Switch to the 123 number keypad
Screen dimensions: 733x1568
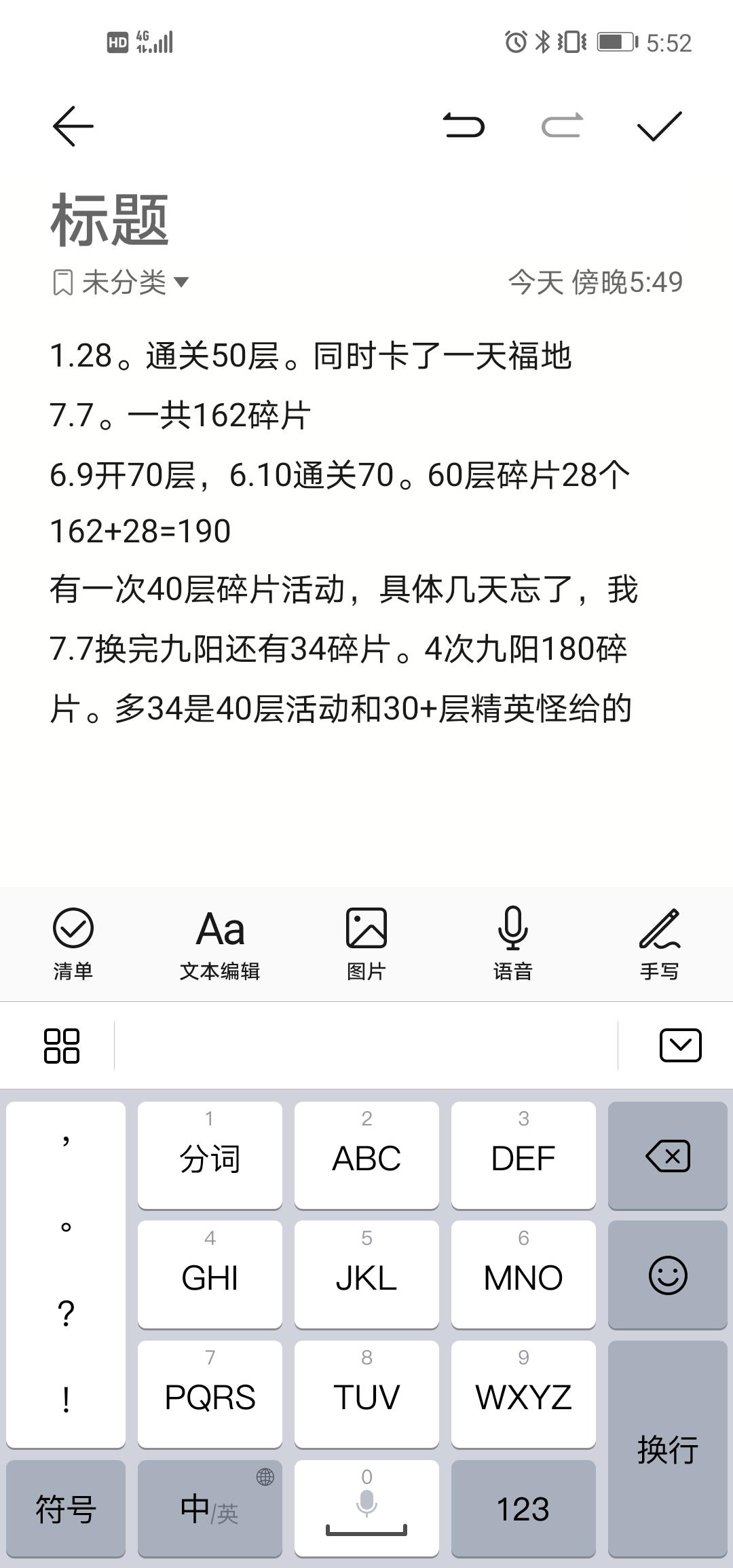(523, 1508)
